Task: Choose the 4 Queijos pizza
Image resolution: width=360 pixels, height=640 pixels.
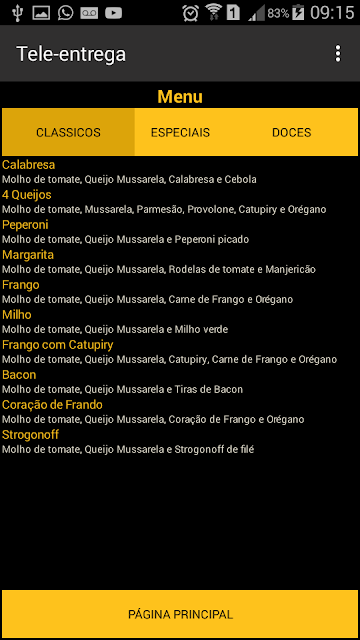Action: point(180,202)
